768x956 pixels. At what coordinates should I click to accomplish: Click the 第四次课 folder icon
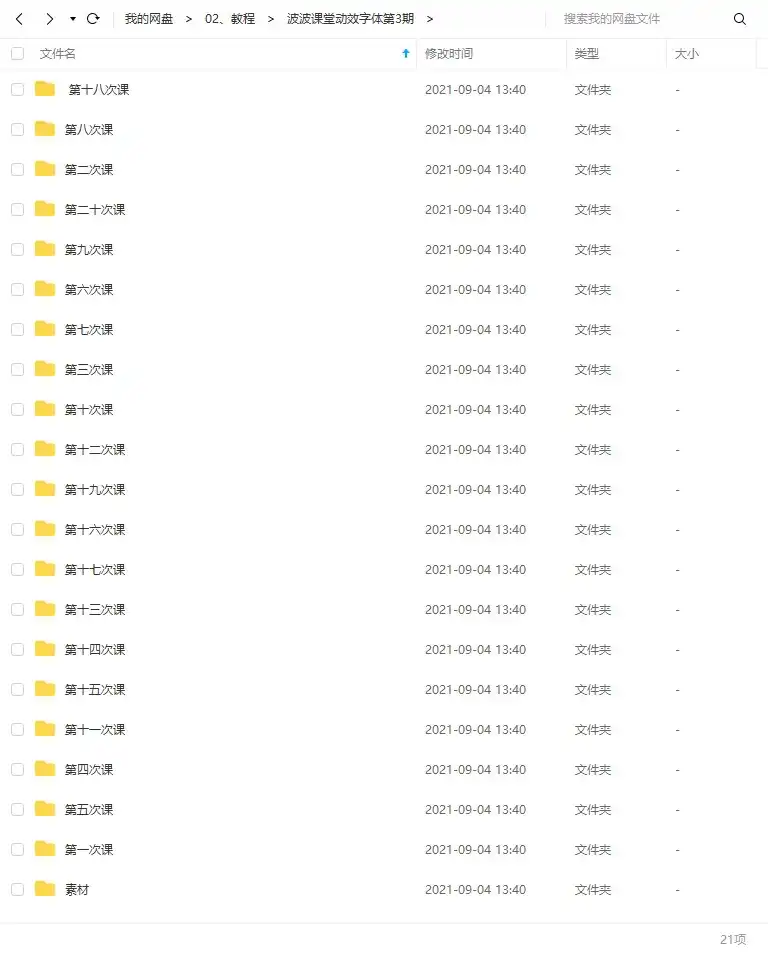[44, 769]
